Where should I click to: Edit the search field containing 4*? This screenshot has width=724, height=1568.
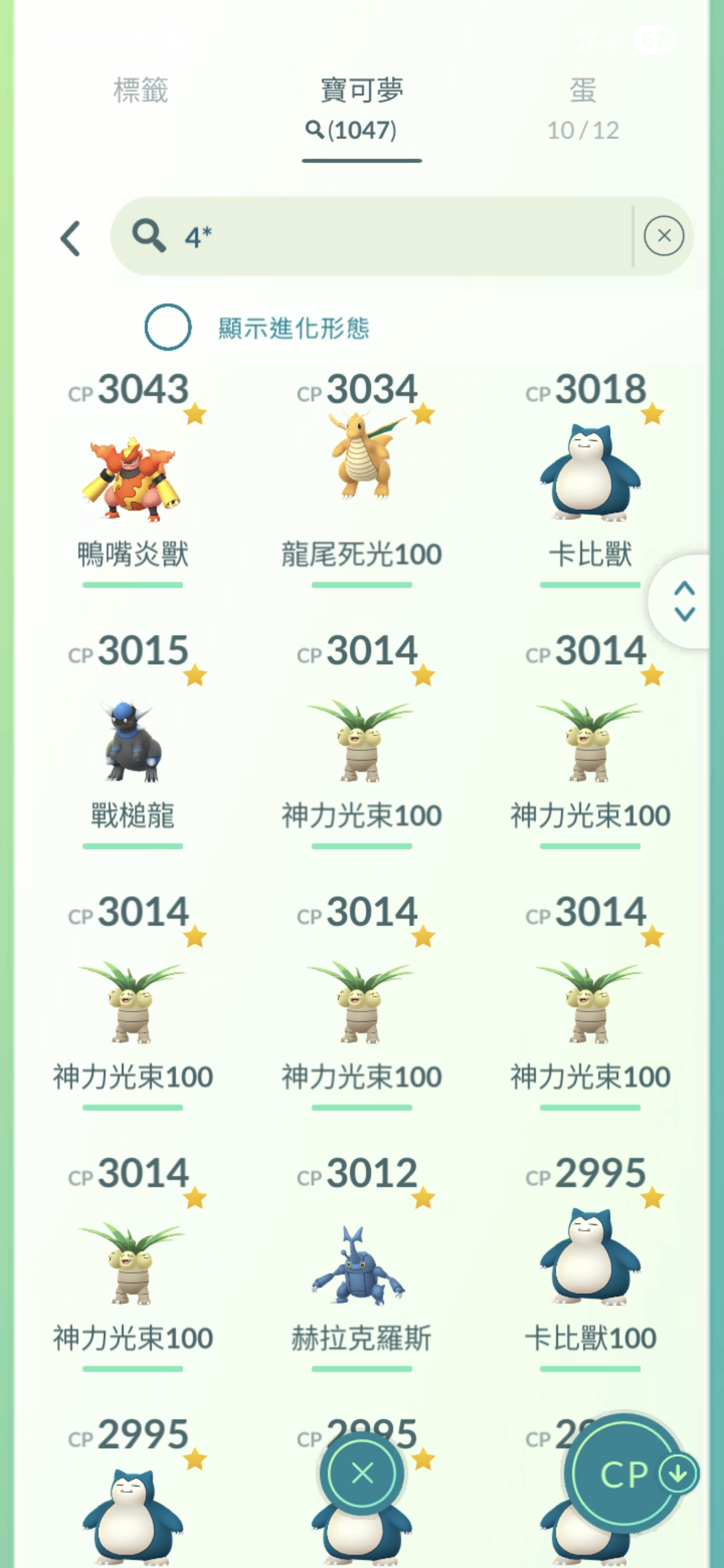tap(402, 237)
